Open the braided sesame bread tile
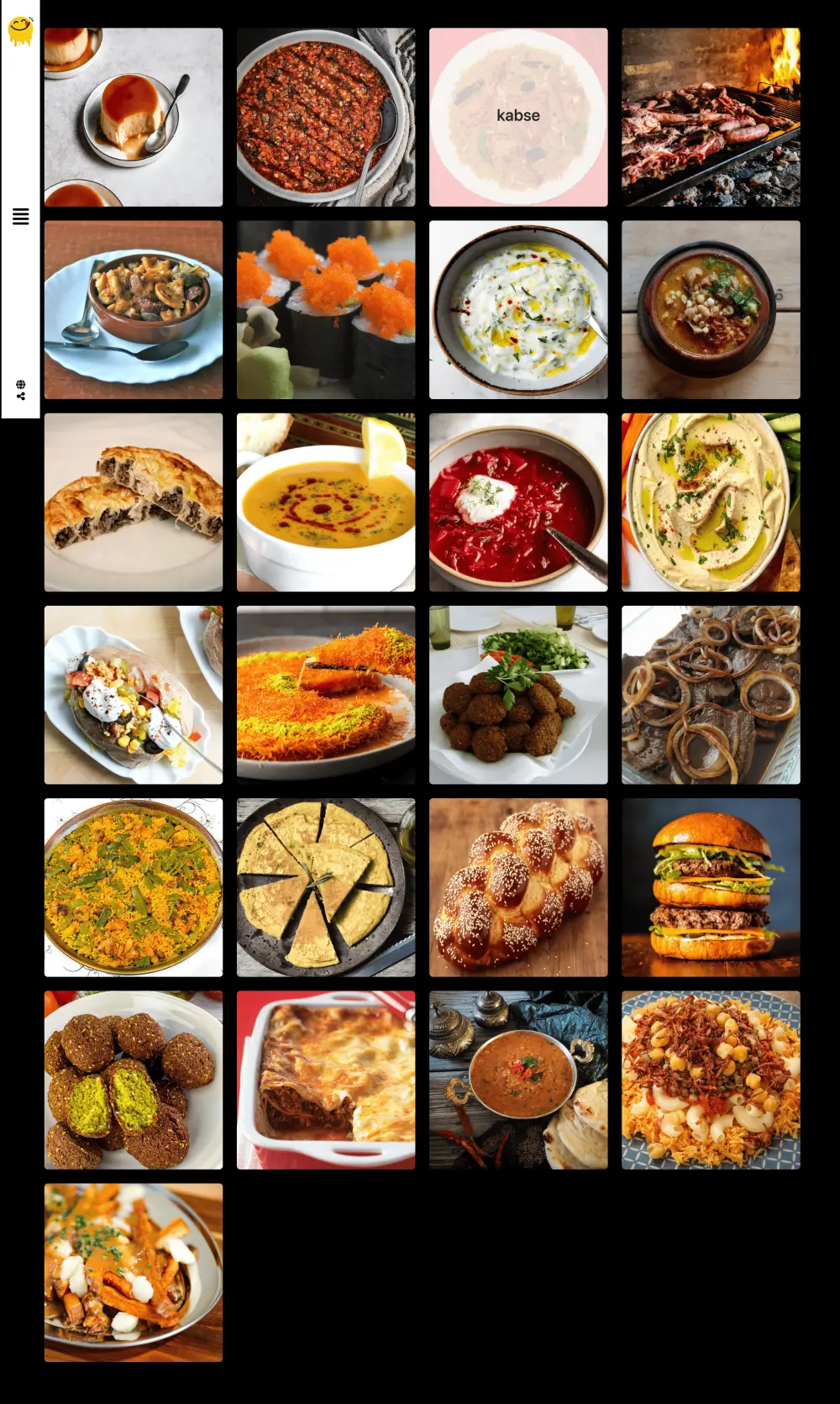 (x=518, y=887)
